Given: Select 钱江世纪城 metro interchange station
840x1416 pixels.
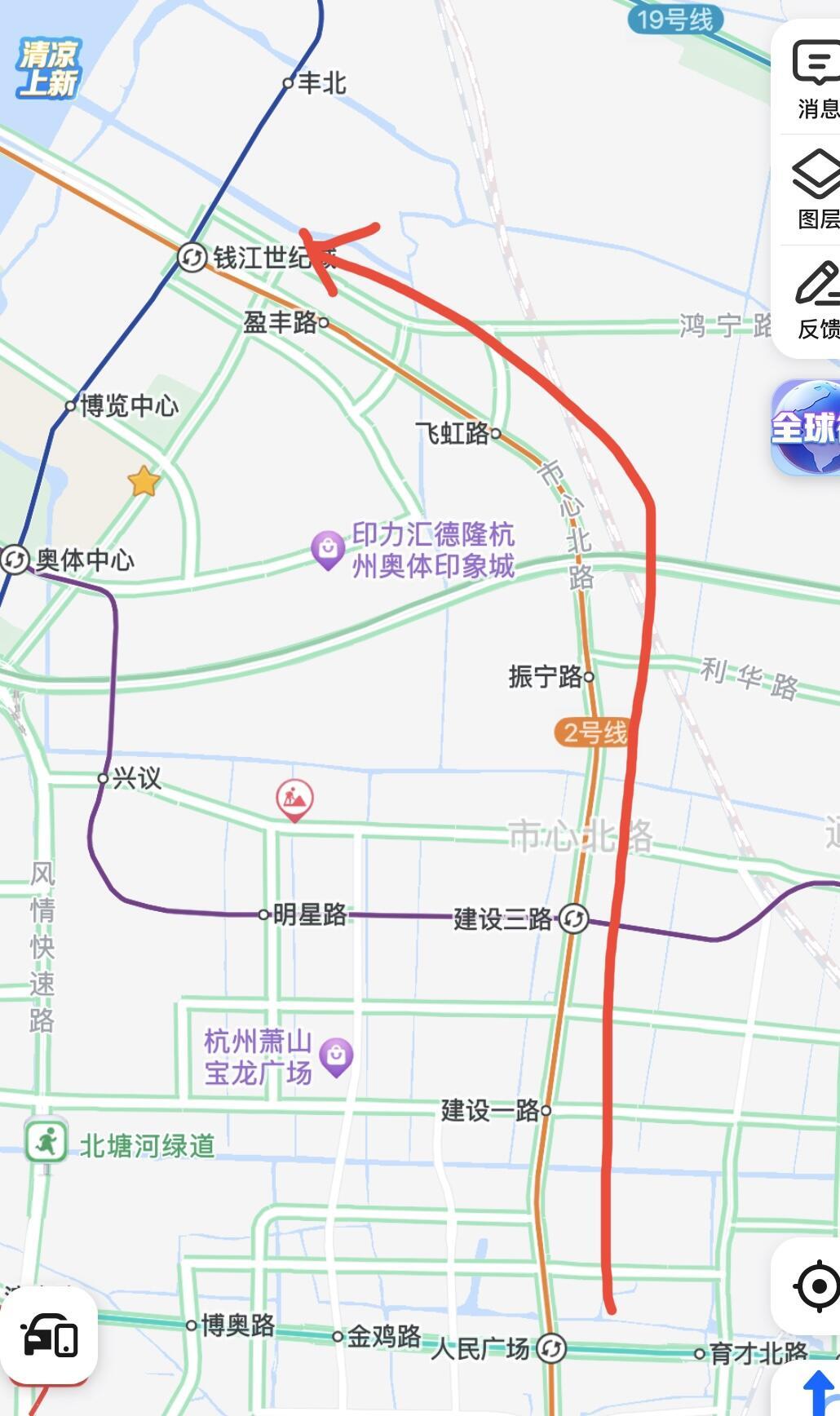Looking at the screenshot, I should tap(192, 257).
